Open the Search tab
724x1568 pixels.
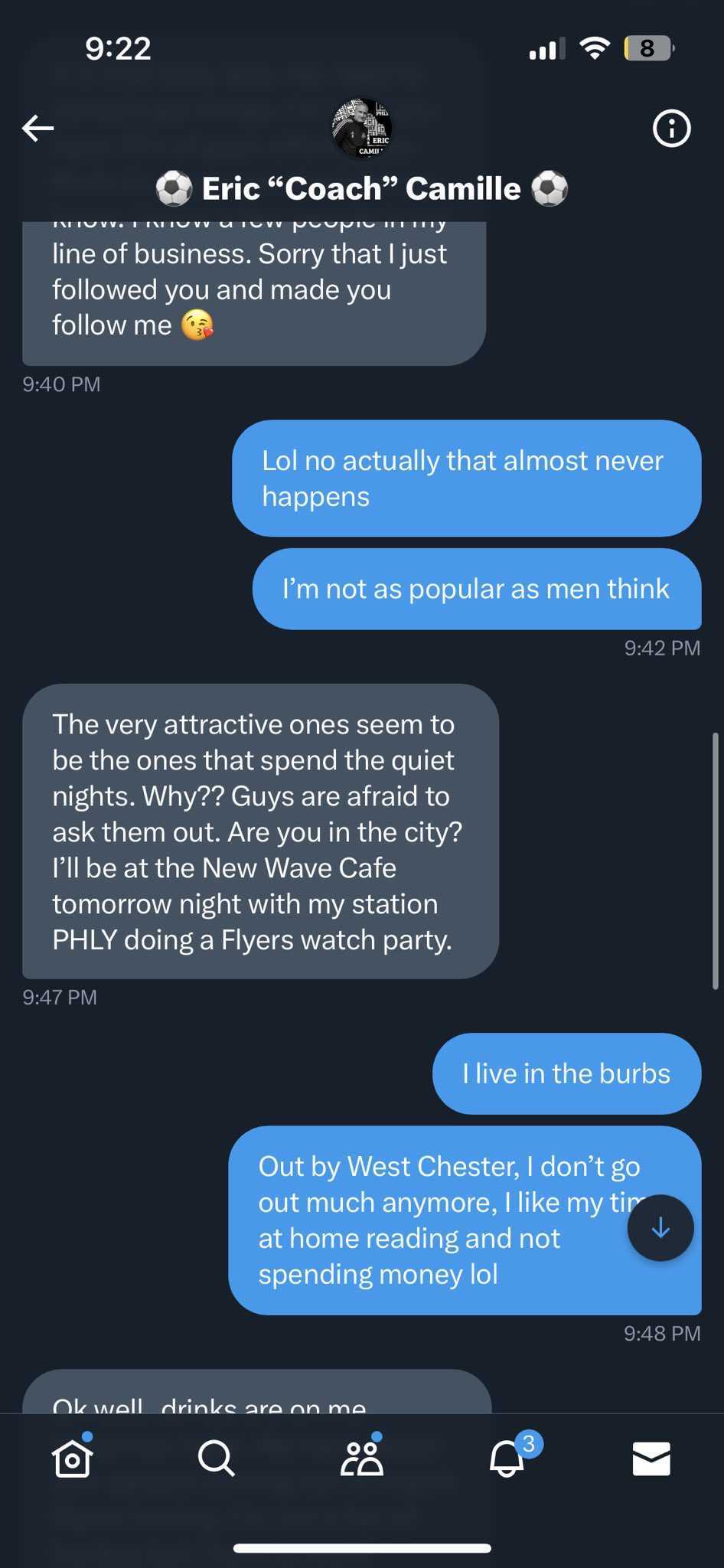pos(217,1459)
